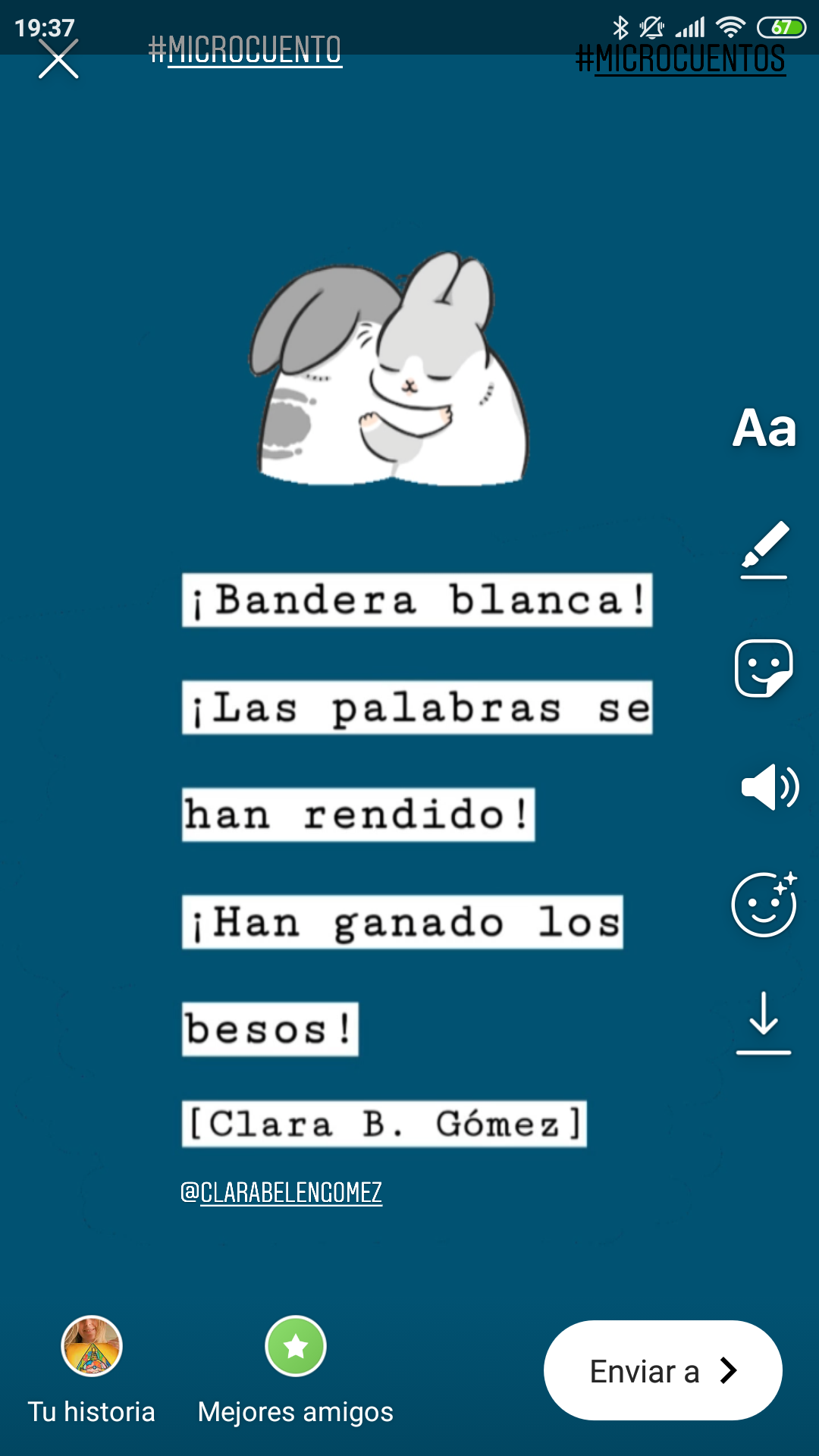Select the drawing pen tool
The height and width of the screenshot is (1456, 819).
click(x=764, y=549)
